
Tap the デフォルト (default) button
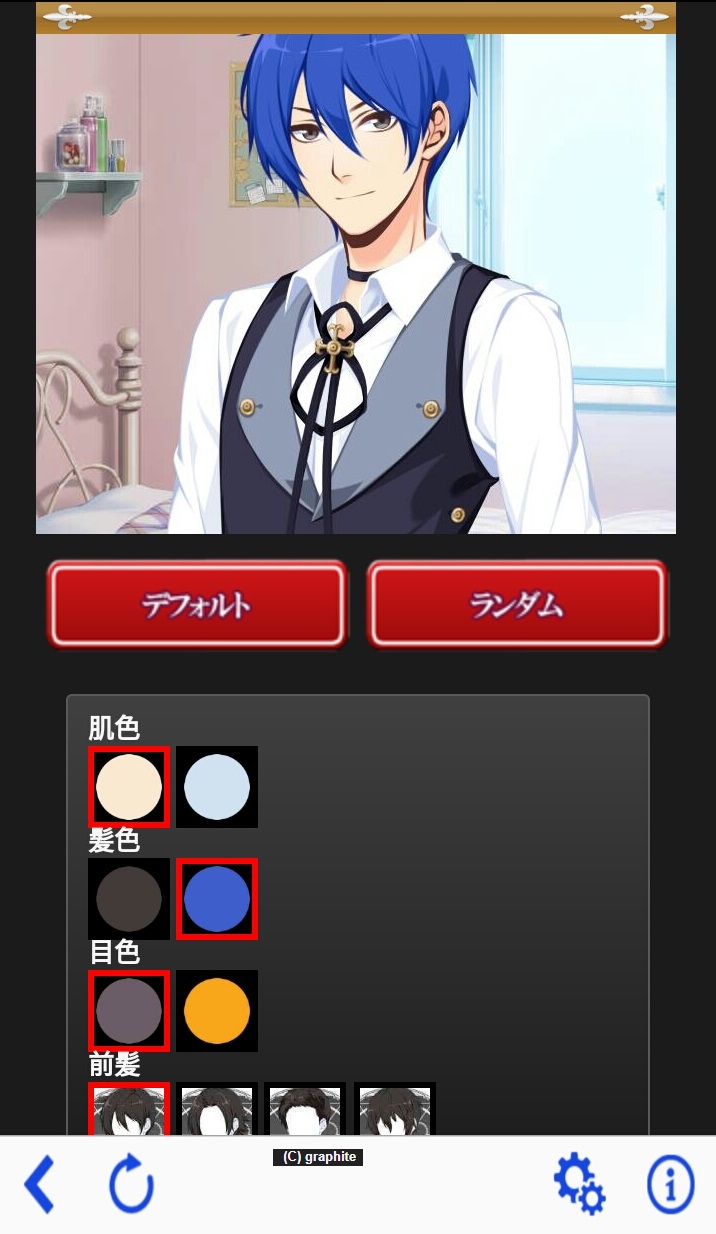click(x=197, y=604)
